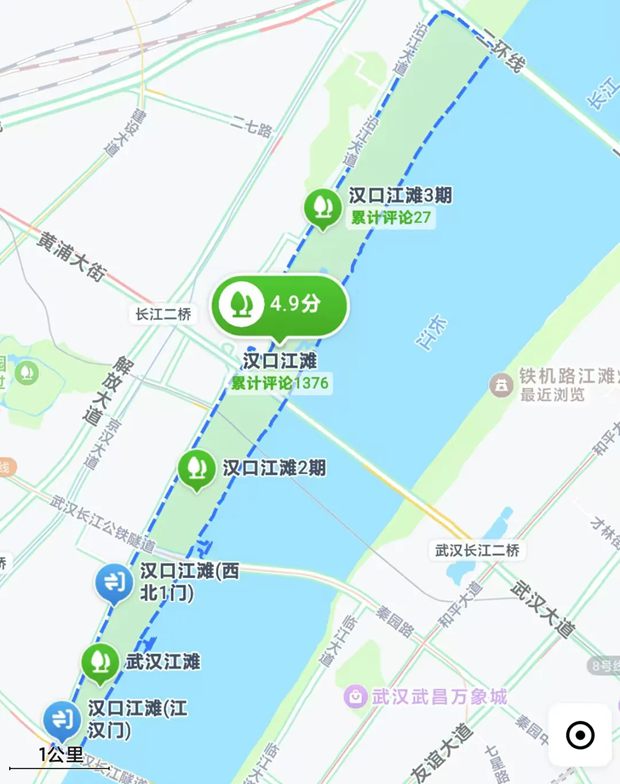Tap the 汉口江滩 4.9分 marker bubble
This screenshot has width=620, height=784.
click(x=279, y=304)
